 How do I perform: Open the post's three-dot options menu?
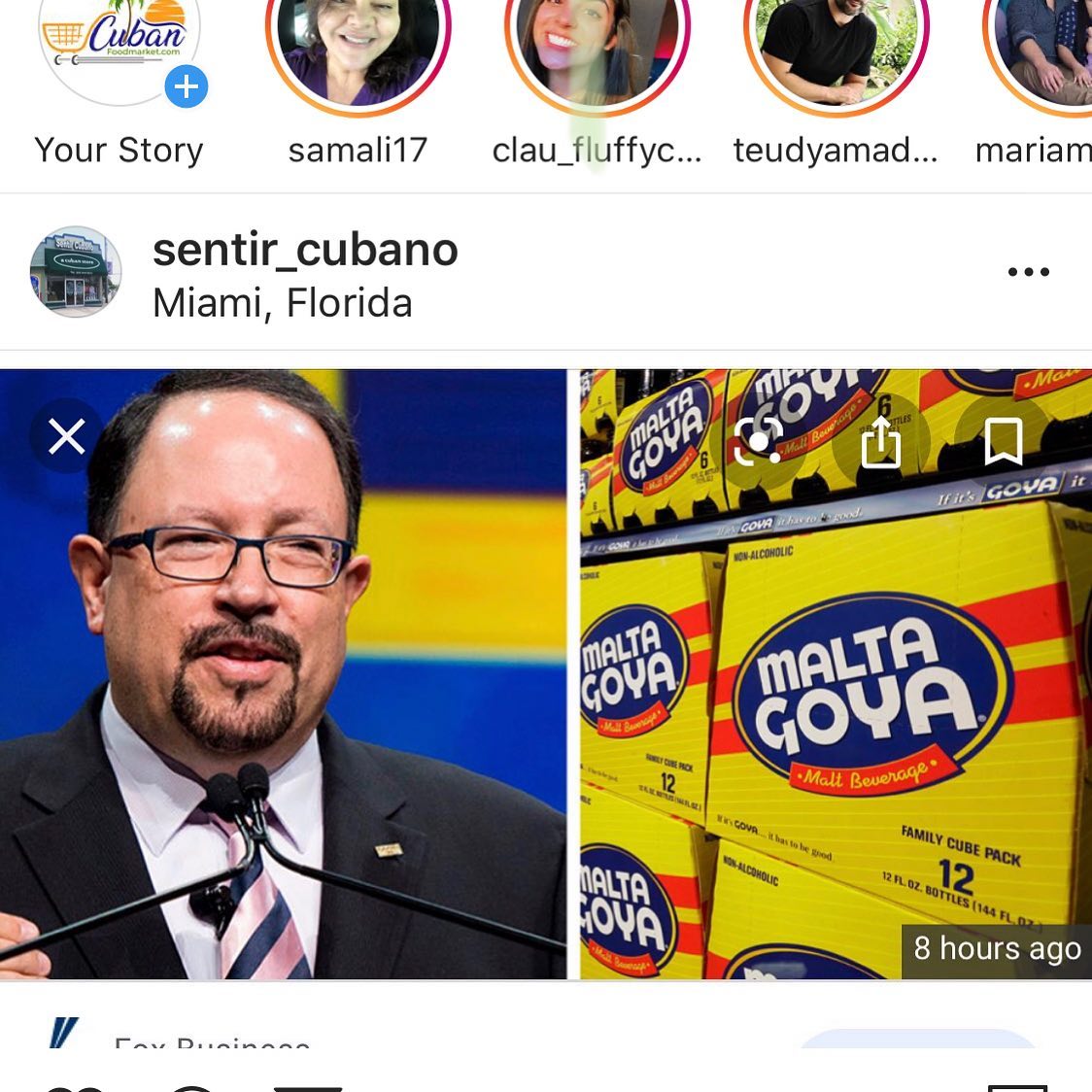pos(1028,272)
